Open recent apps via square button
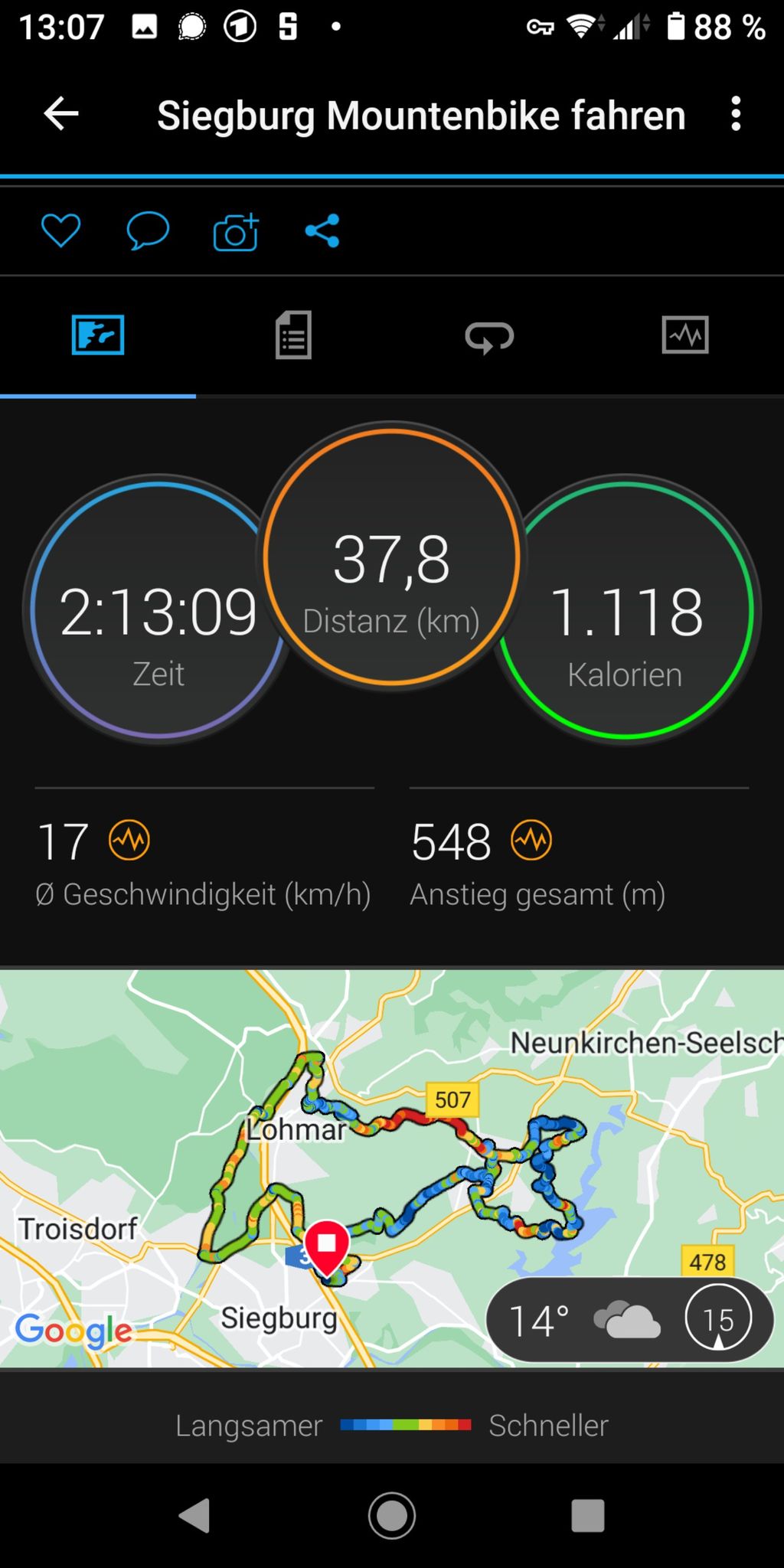 [588, 1515]
